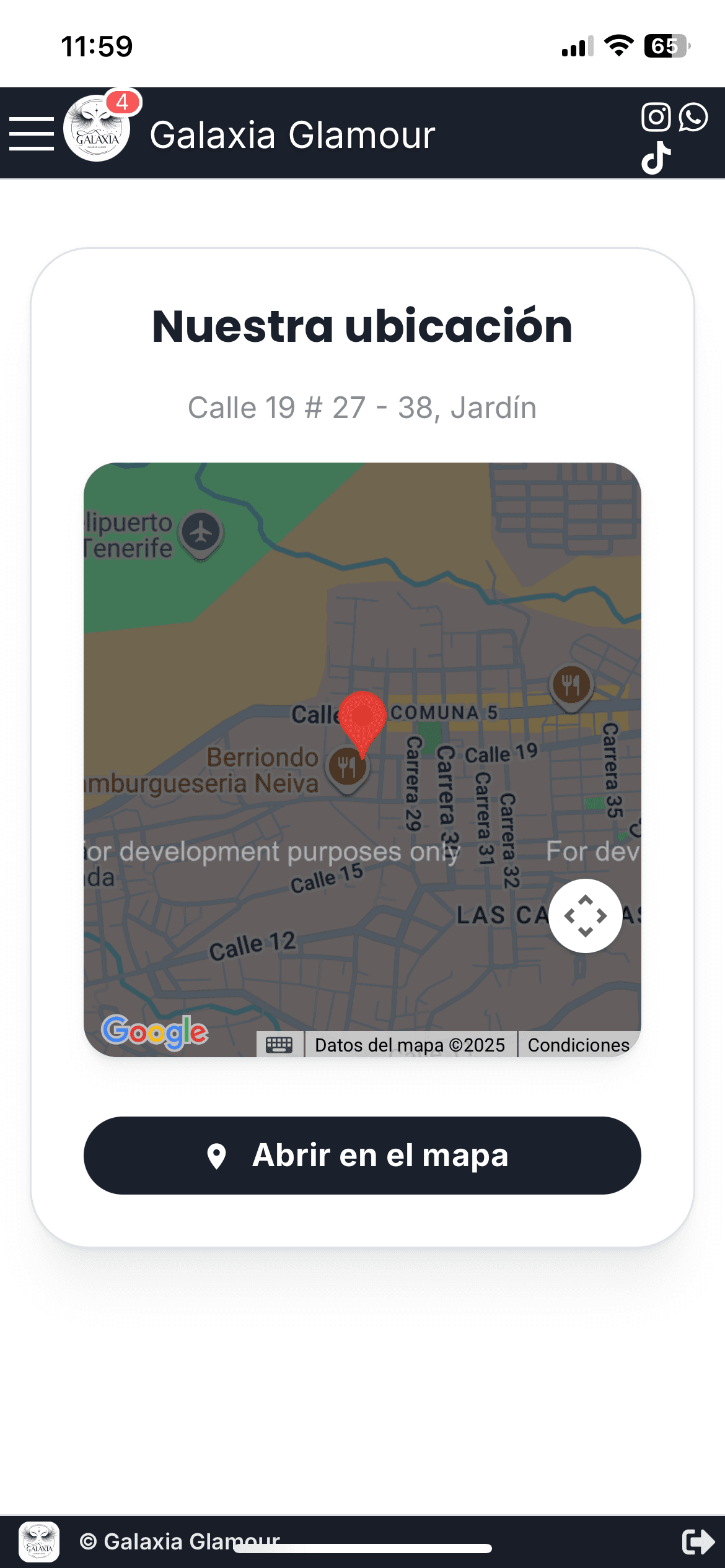Show the map keyboard shortcuts
This screenshot has height=1568, width=725.
point(279,1045)
